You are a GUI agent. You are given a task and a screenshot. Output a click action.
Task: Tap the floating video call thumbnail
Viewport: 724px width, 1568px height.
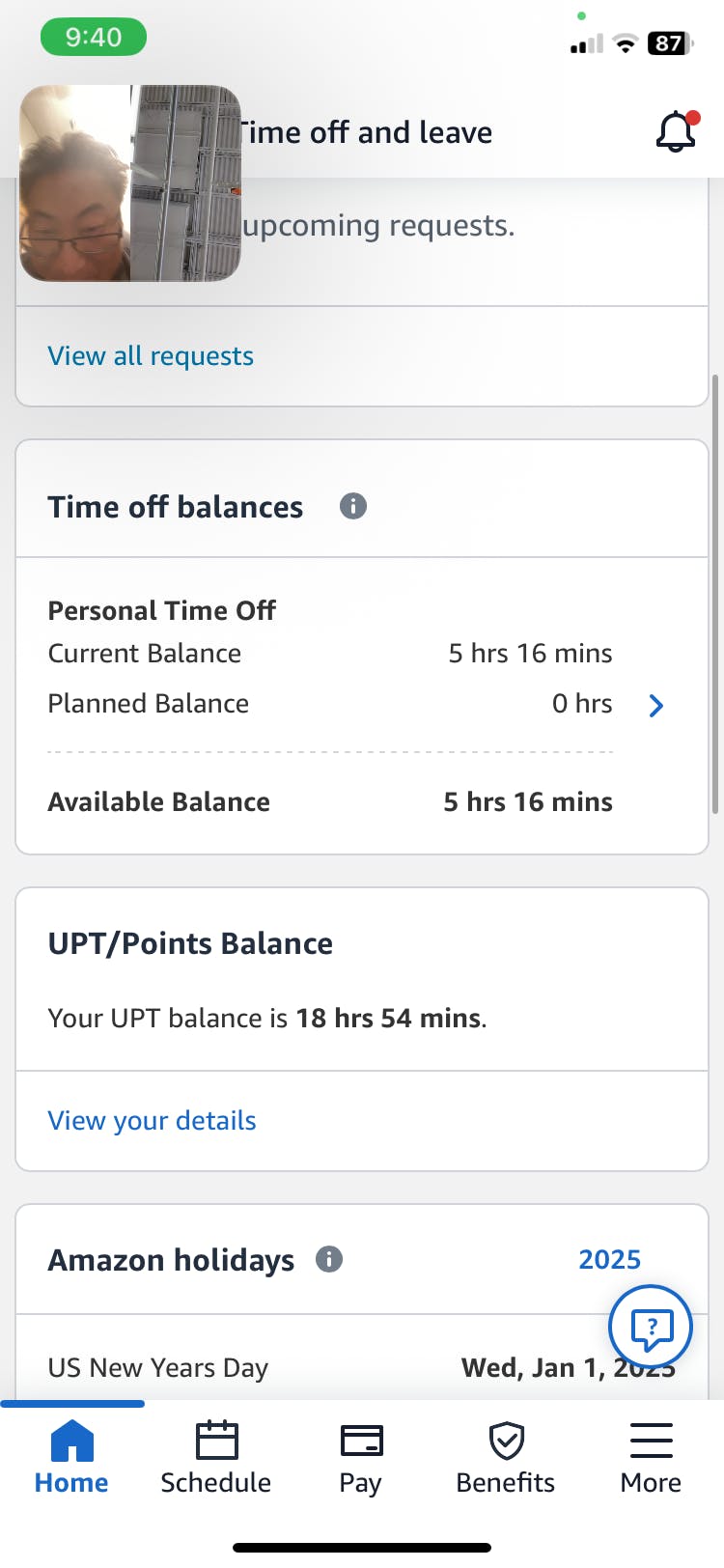pyautogui.click(x=130, y=183)
